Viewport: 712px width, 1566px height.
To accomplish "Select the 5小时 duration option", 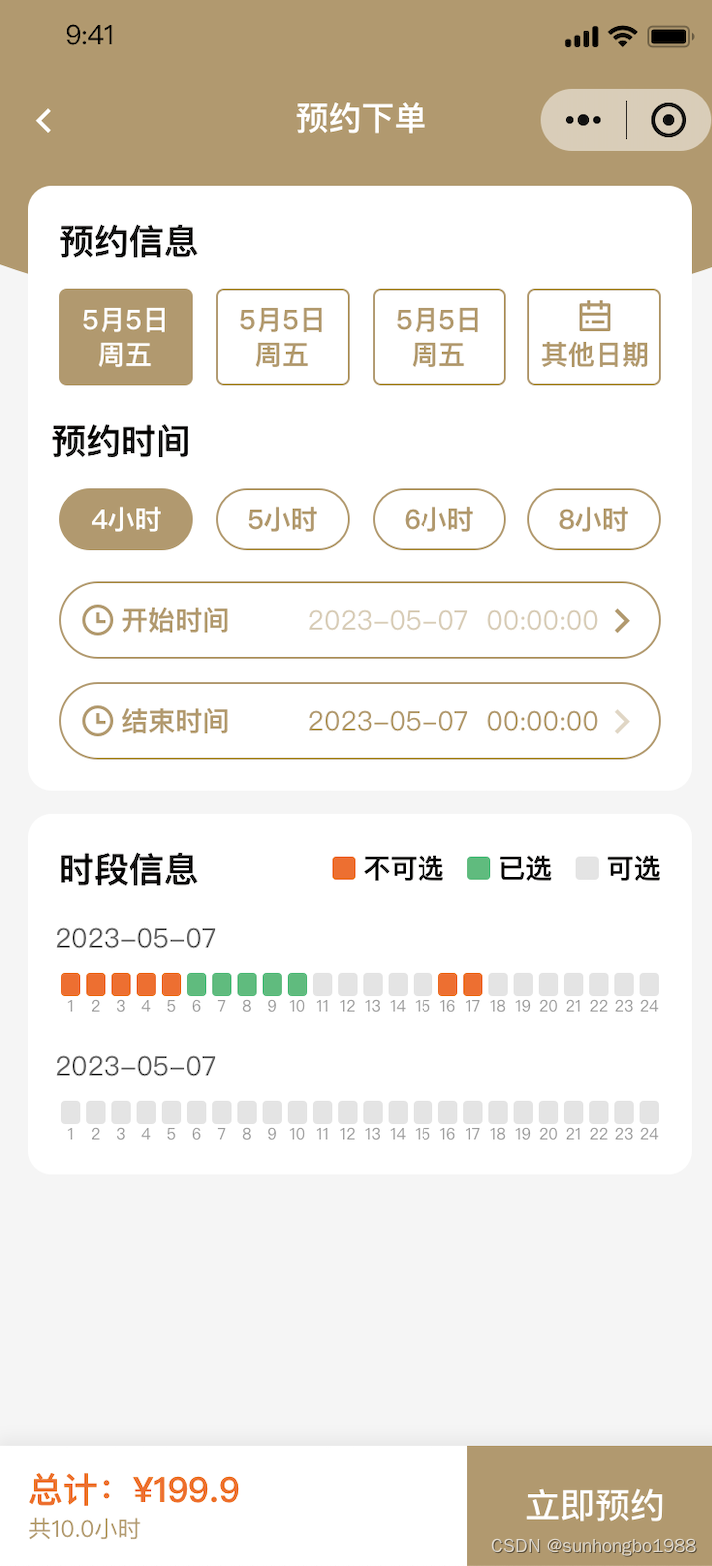I will (x=283, y=519).
